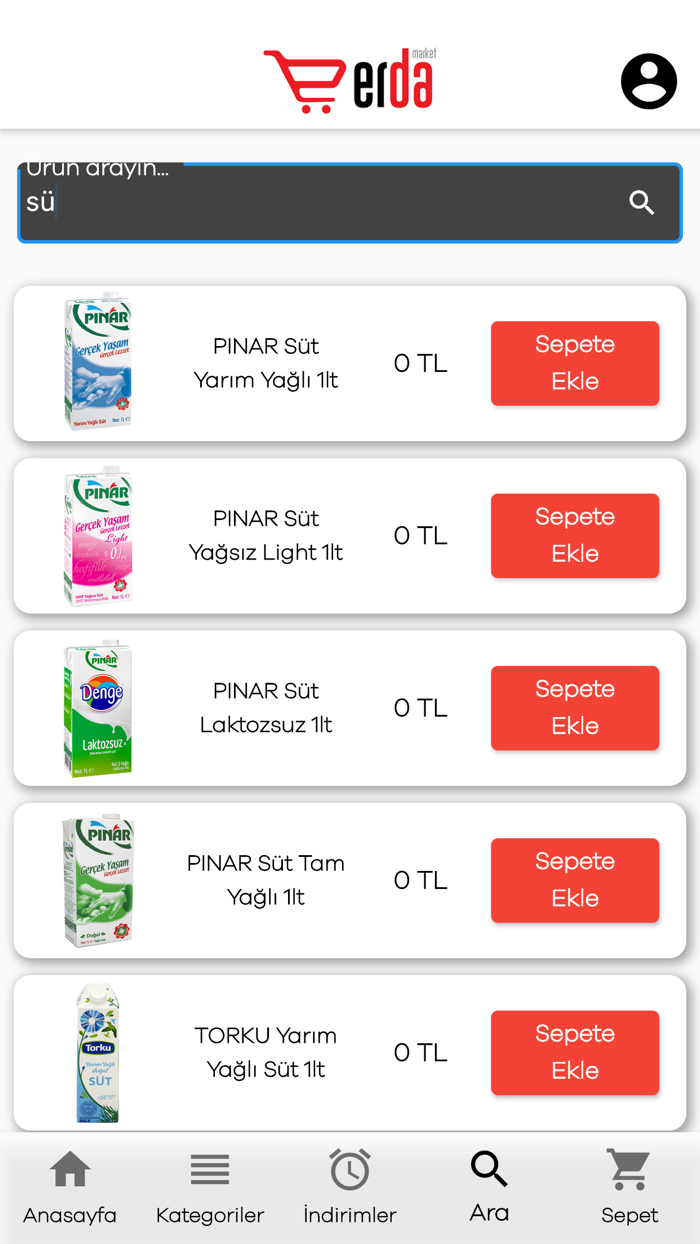Add PINAR Süt Laktozsuz 1lt to cart
Screen dimensions: 700x1244
click(574, 708)
